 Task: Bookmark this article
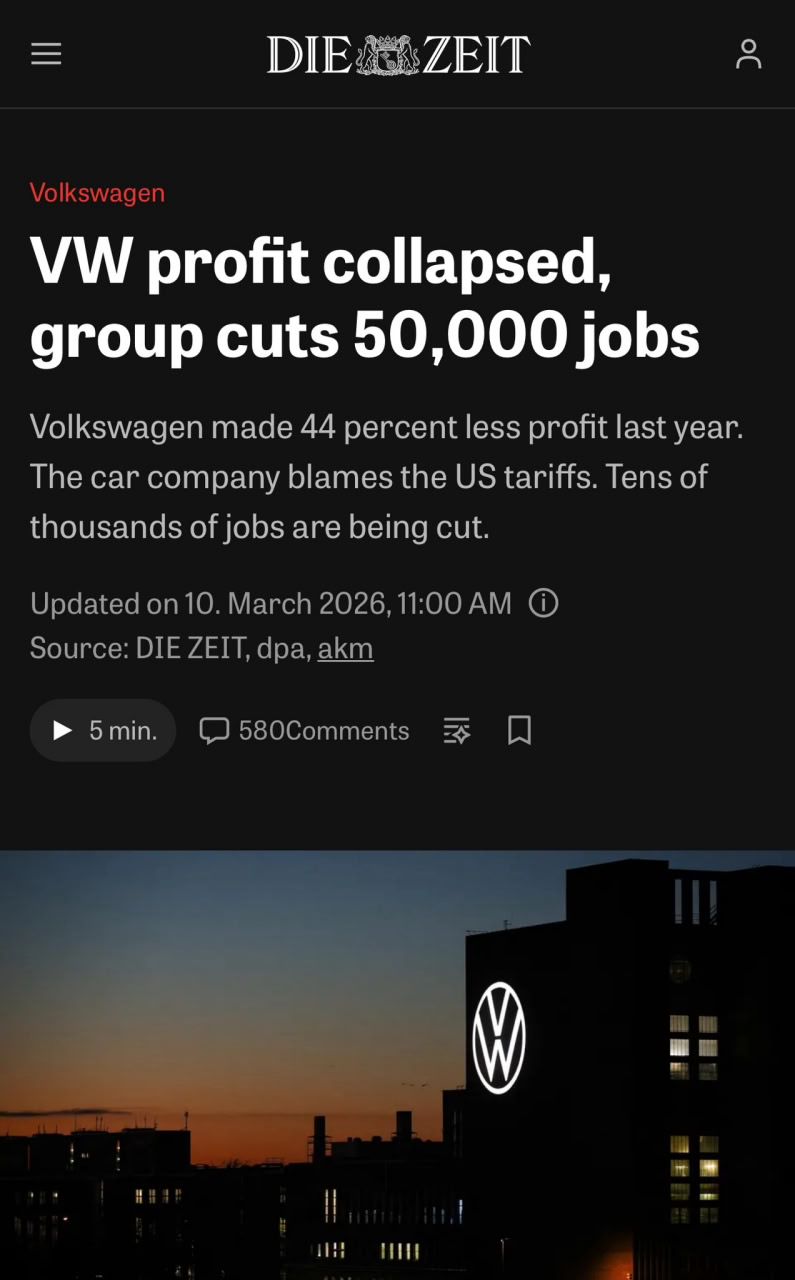click(519, 731)
